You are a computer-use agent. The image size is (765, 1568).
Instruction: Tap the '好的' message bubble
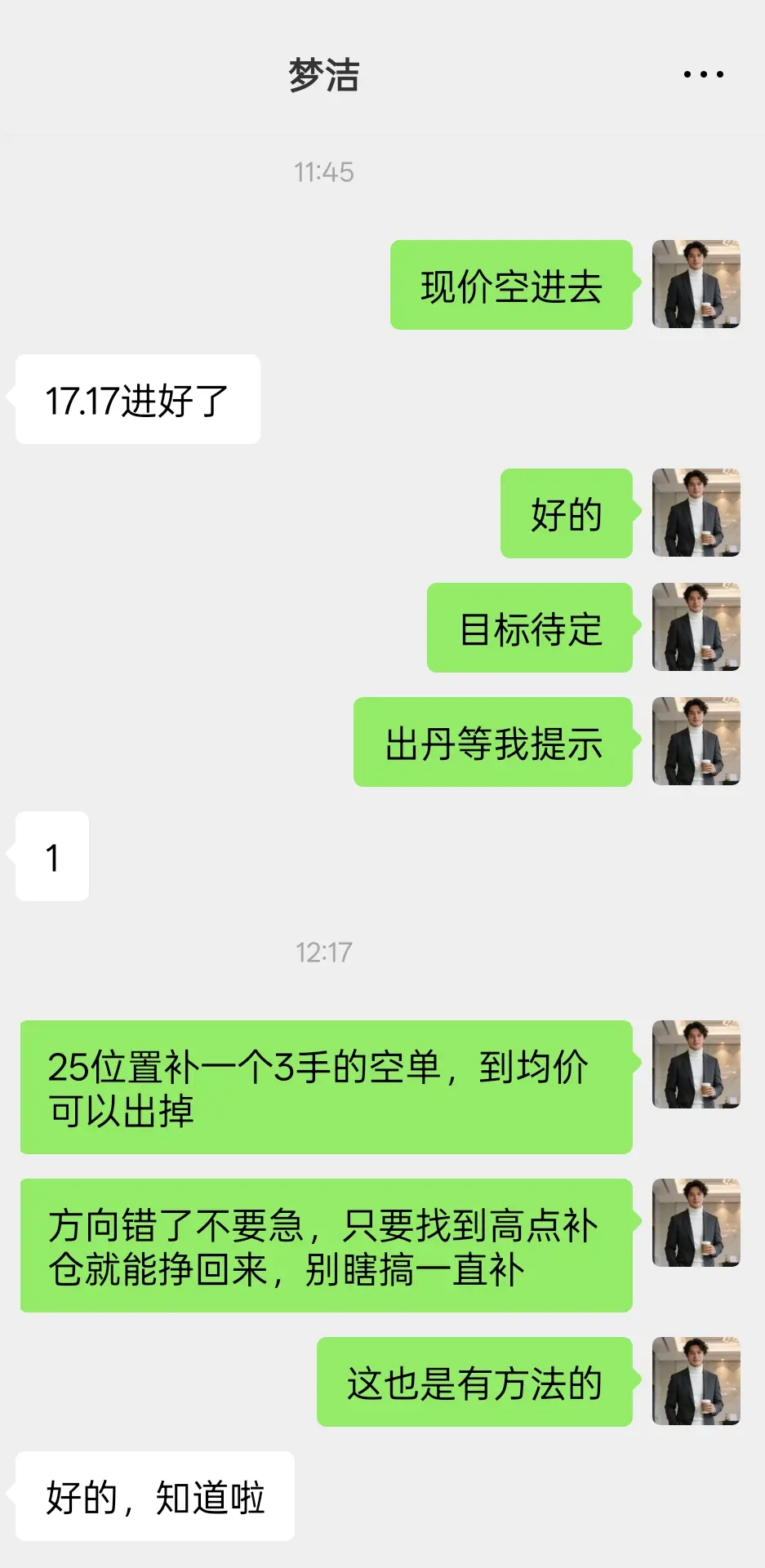pos(566,513)
